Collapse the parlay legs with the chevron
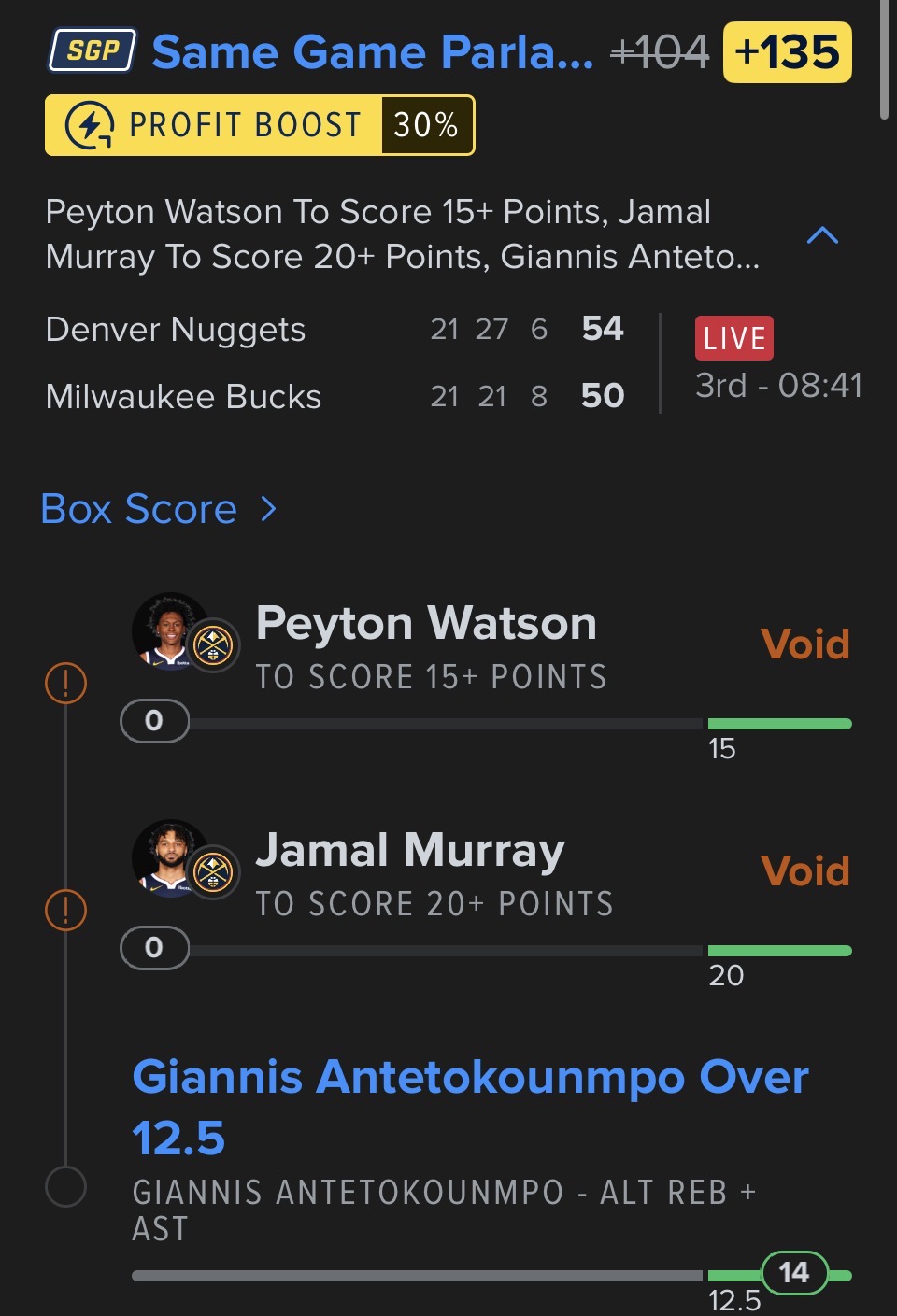Image resolution: width=897 pixels, height=1316 pixels. (822, 235)
